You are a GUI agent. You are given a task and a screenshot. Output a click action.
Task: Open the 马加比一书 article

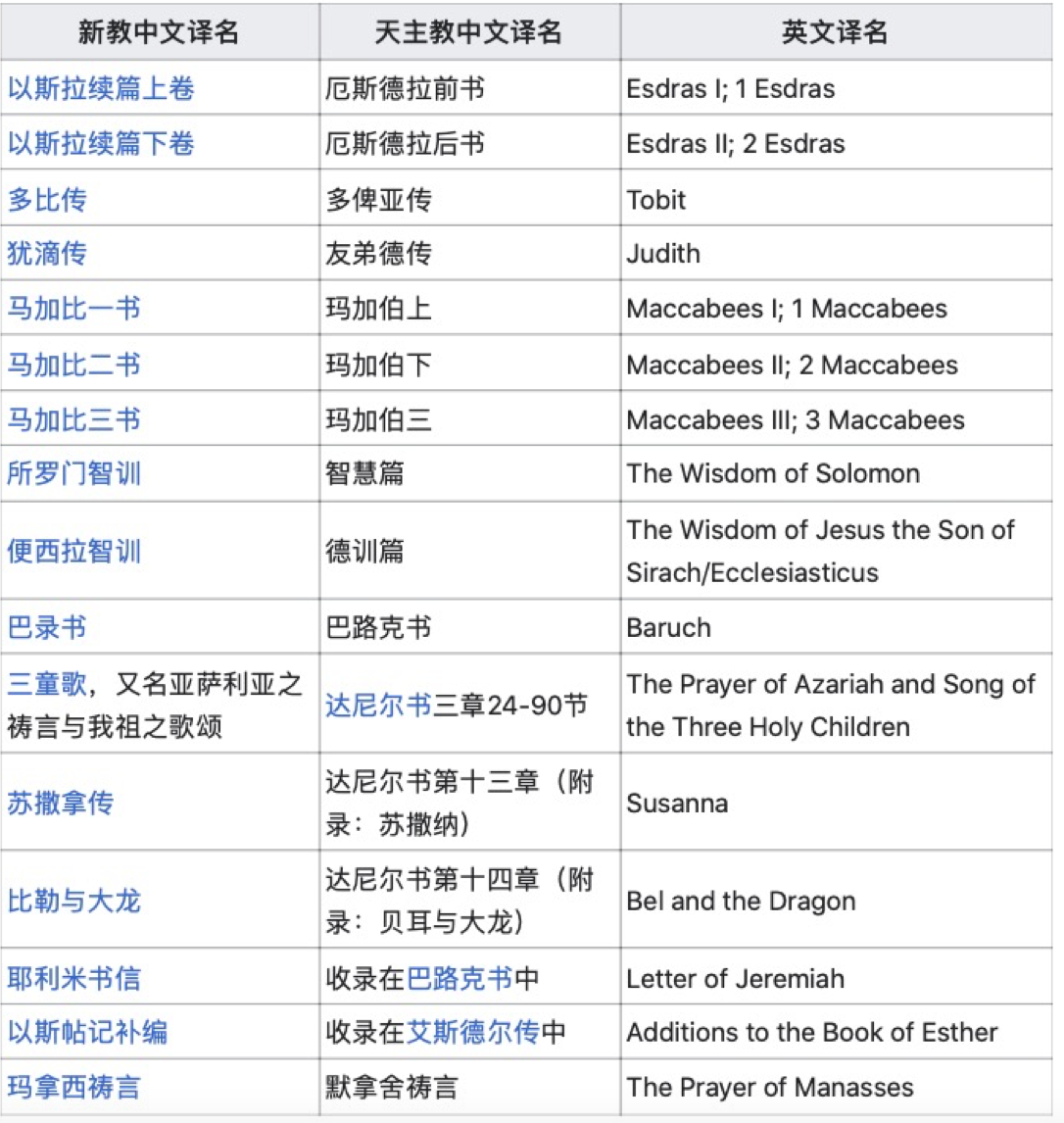pyautogui.click(x=73, y=309)
